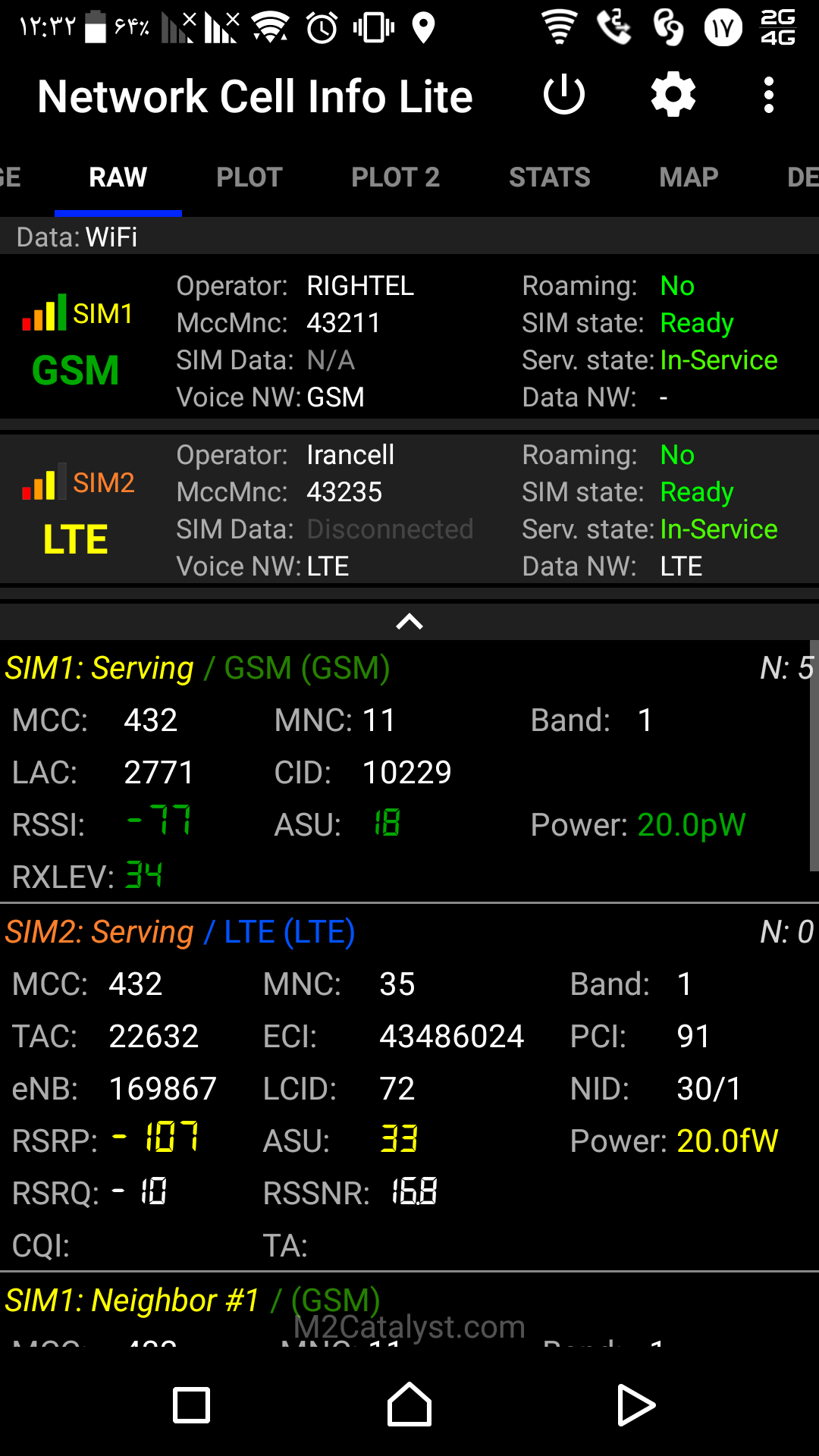Switch to the PLOT tab

coord(249,177)
